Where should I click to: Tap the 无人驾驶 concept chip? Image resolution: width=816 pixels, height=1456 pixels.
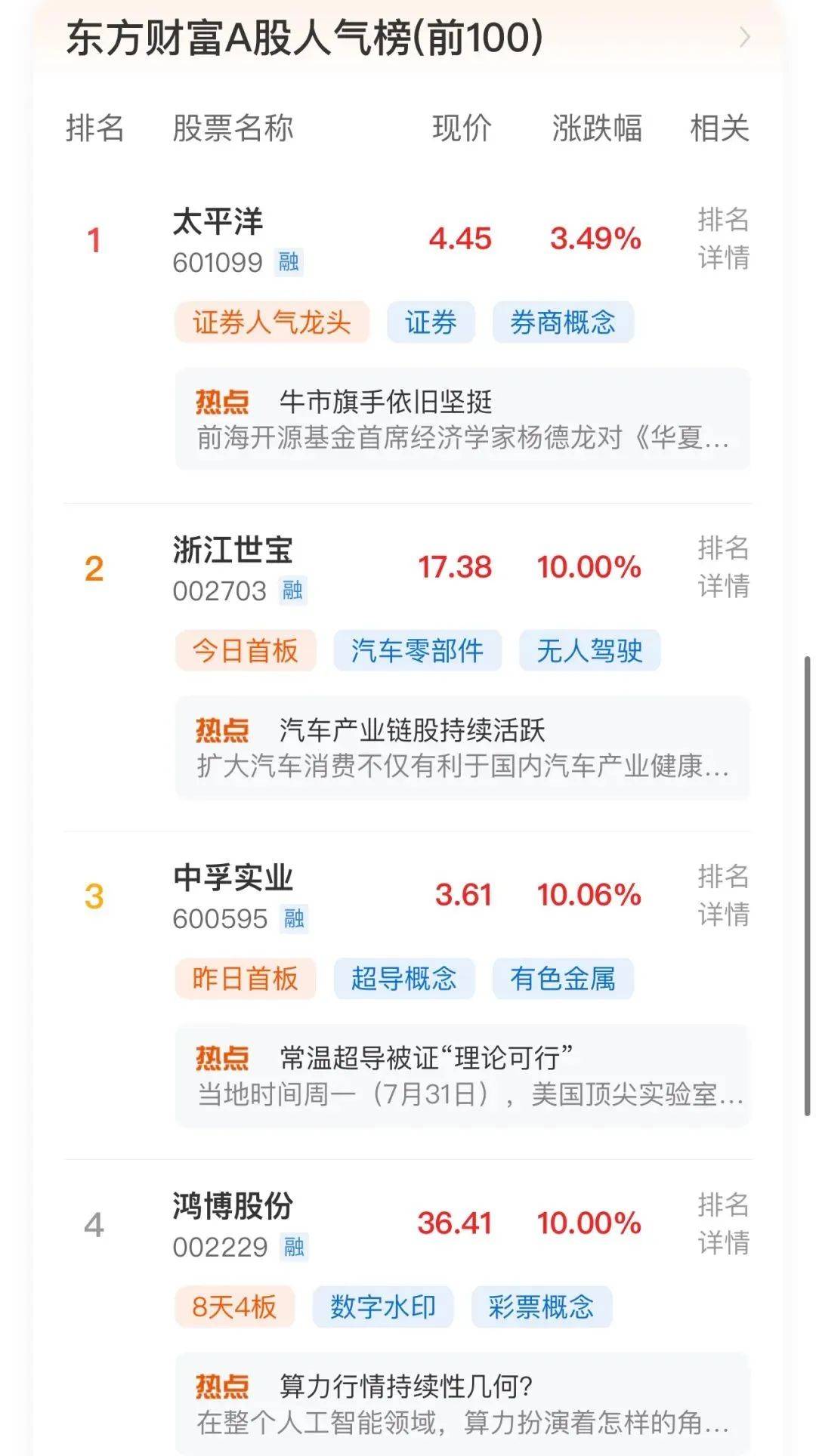coord(589,650)
